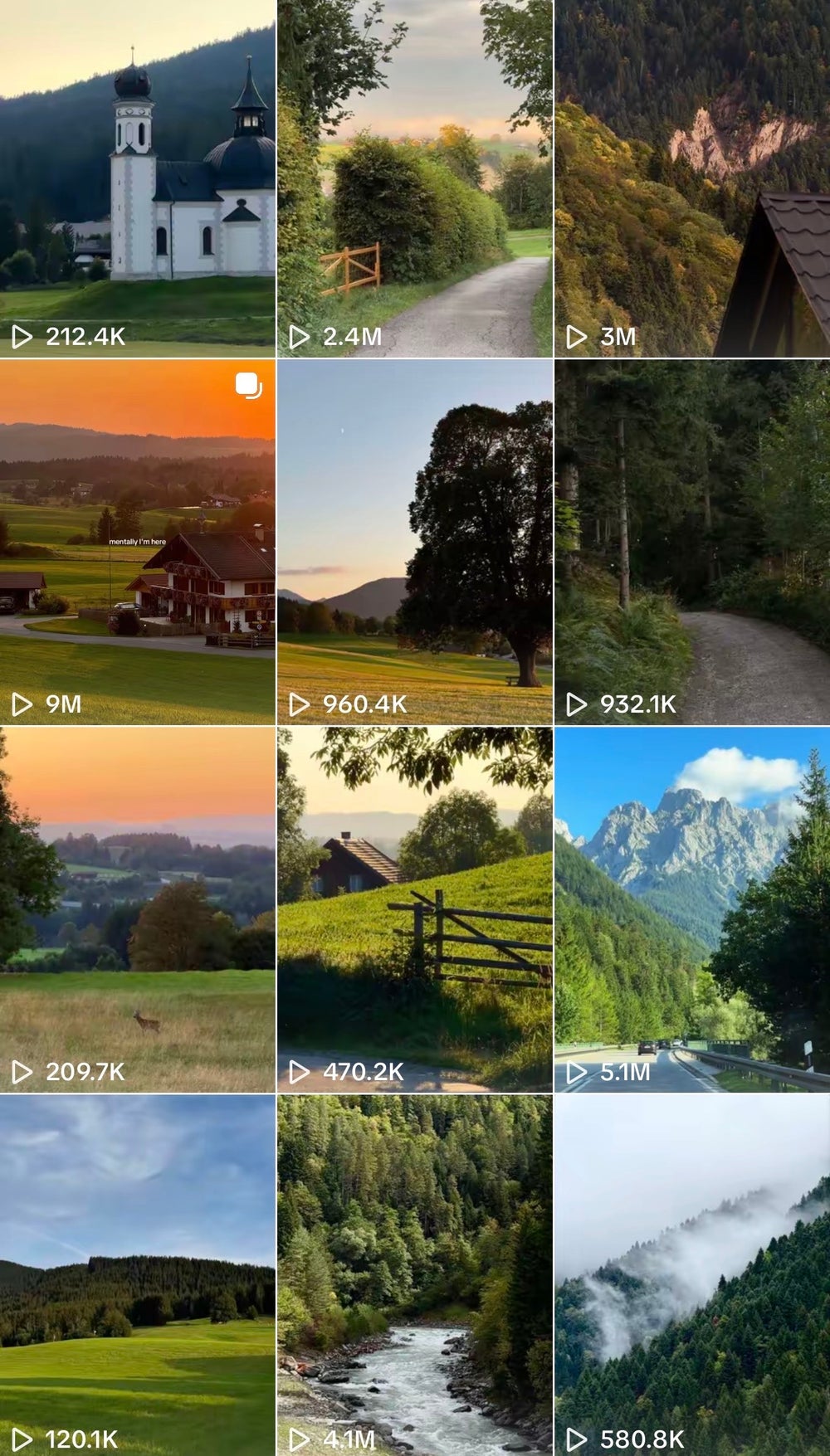The image size is (830, 1456).
Task: Play the country path video with 2.4M views
Action: pos(415,178)
